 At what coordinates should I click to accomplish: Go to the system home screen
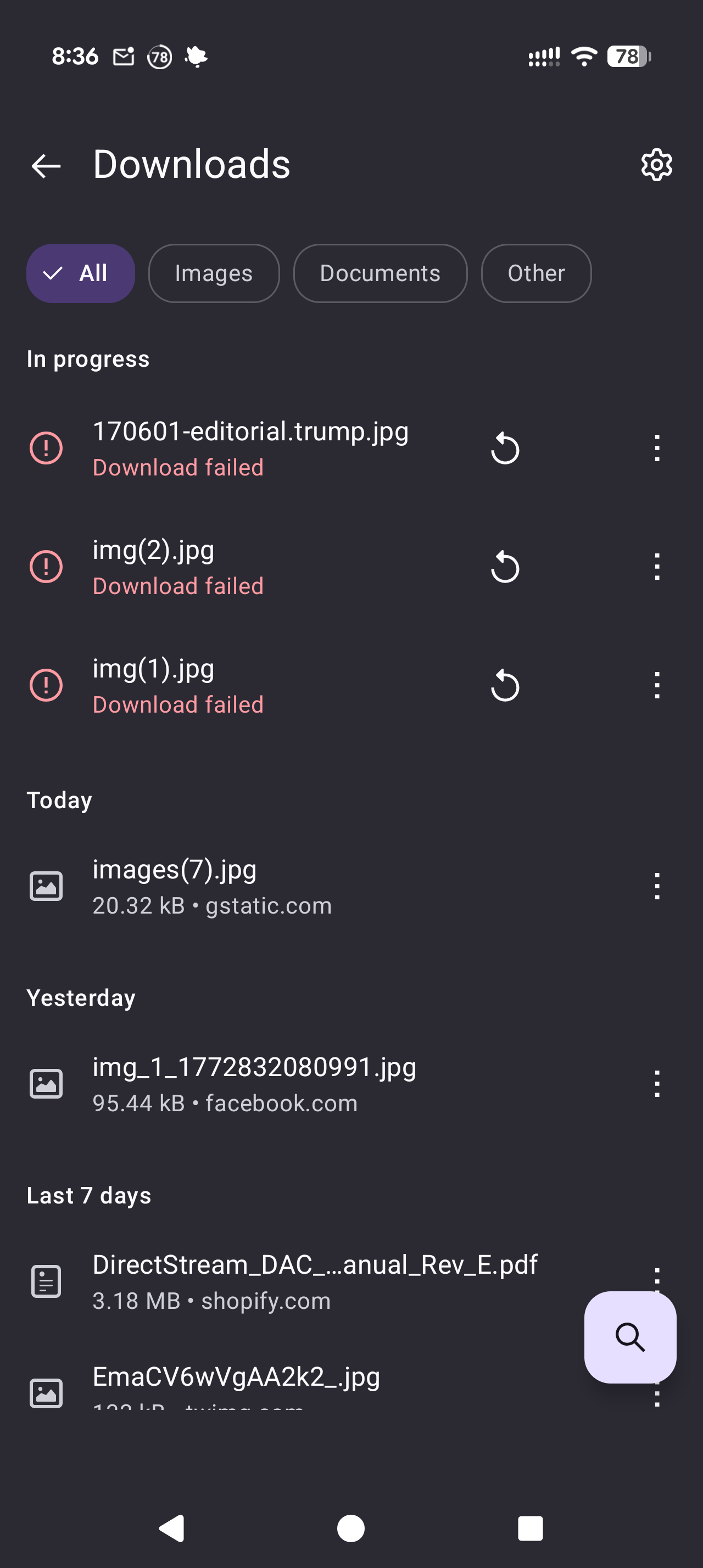coord(350,1528)
